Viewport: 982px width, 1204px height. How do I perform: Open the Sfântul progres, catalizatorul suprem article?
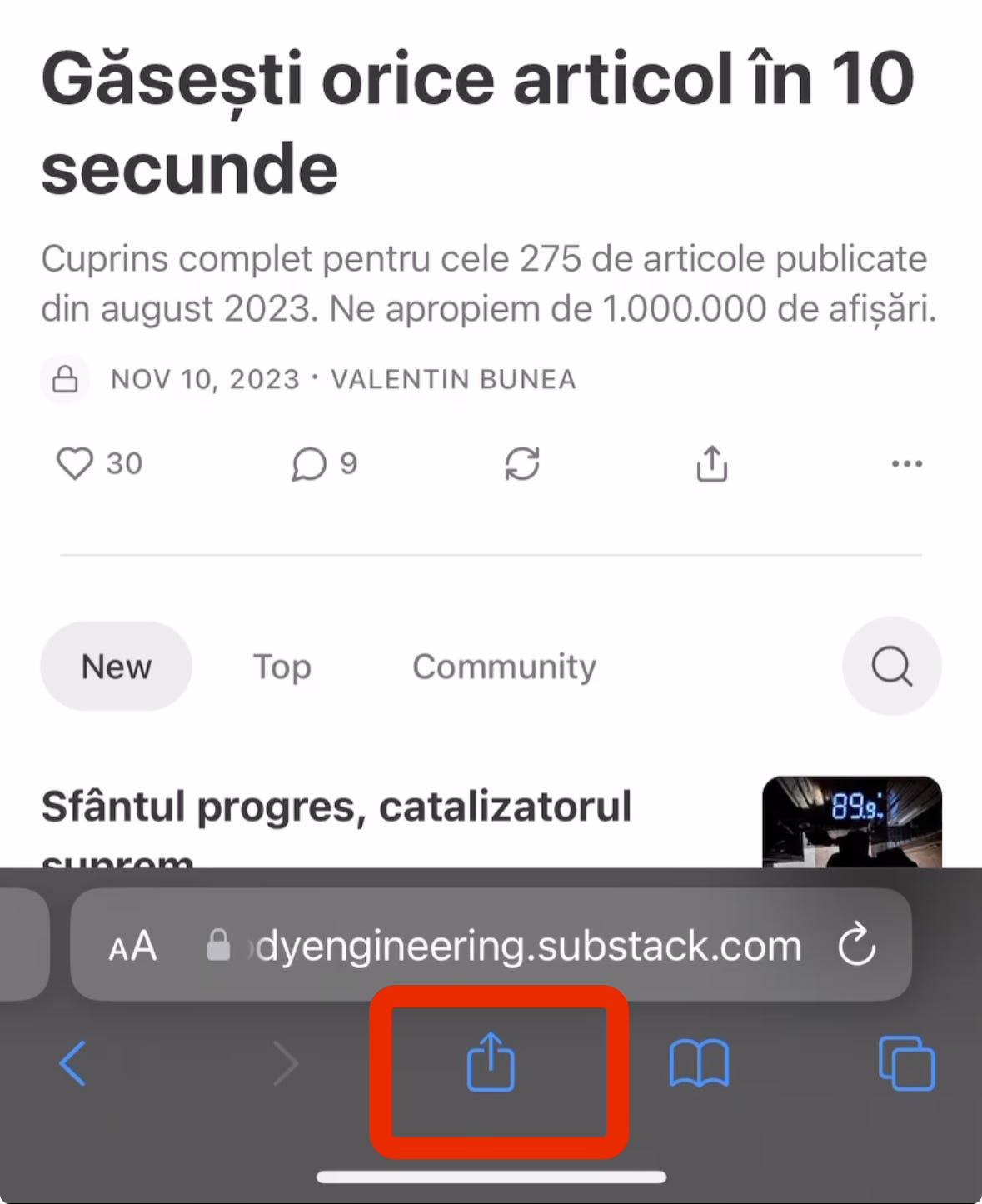pos(336,807)
